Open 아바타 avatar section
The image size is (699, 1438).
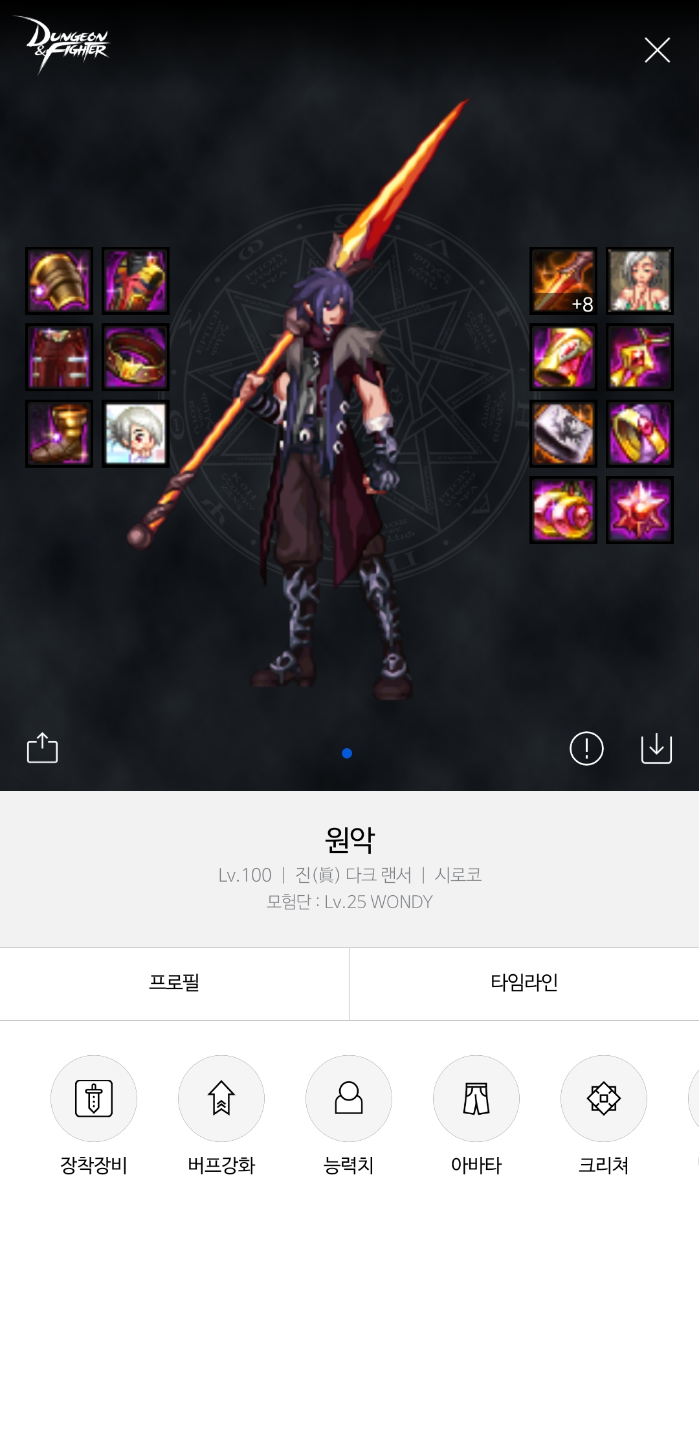point(476,1099)
